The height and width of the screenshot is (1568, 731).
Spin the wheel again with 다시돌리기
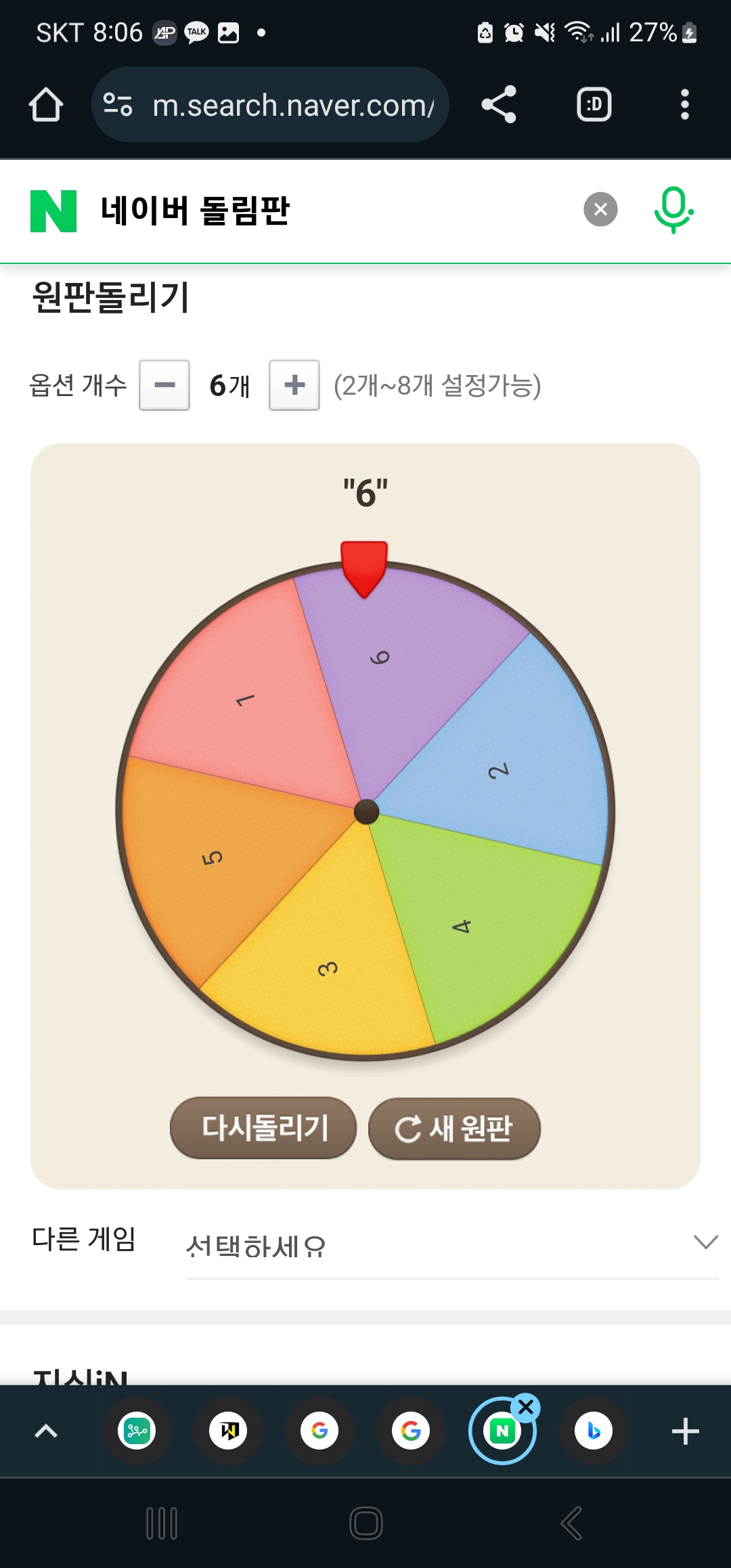[263, 1128]
